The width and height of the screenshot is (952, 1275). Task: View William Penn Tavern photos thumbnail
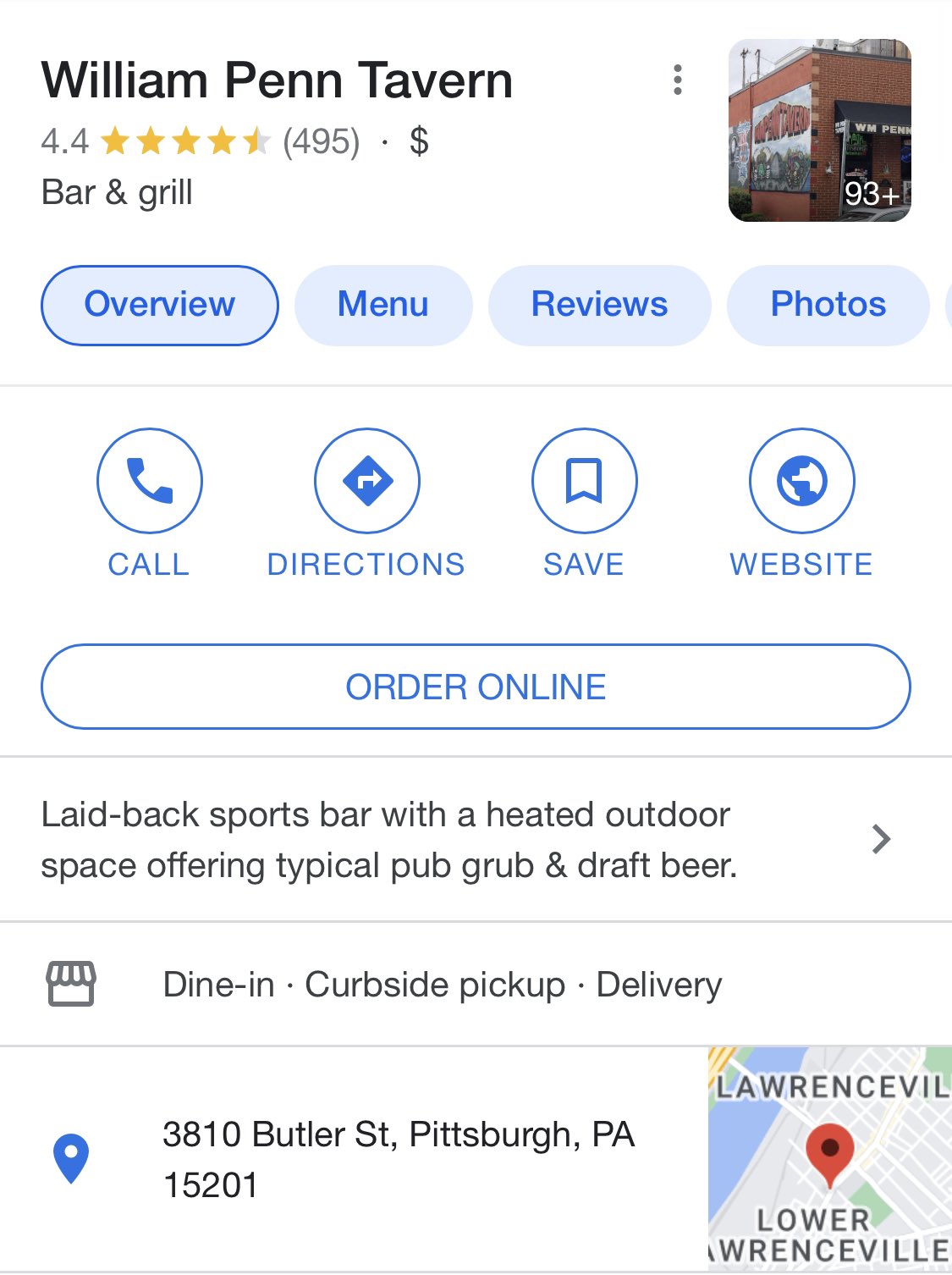point(819,130)
